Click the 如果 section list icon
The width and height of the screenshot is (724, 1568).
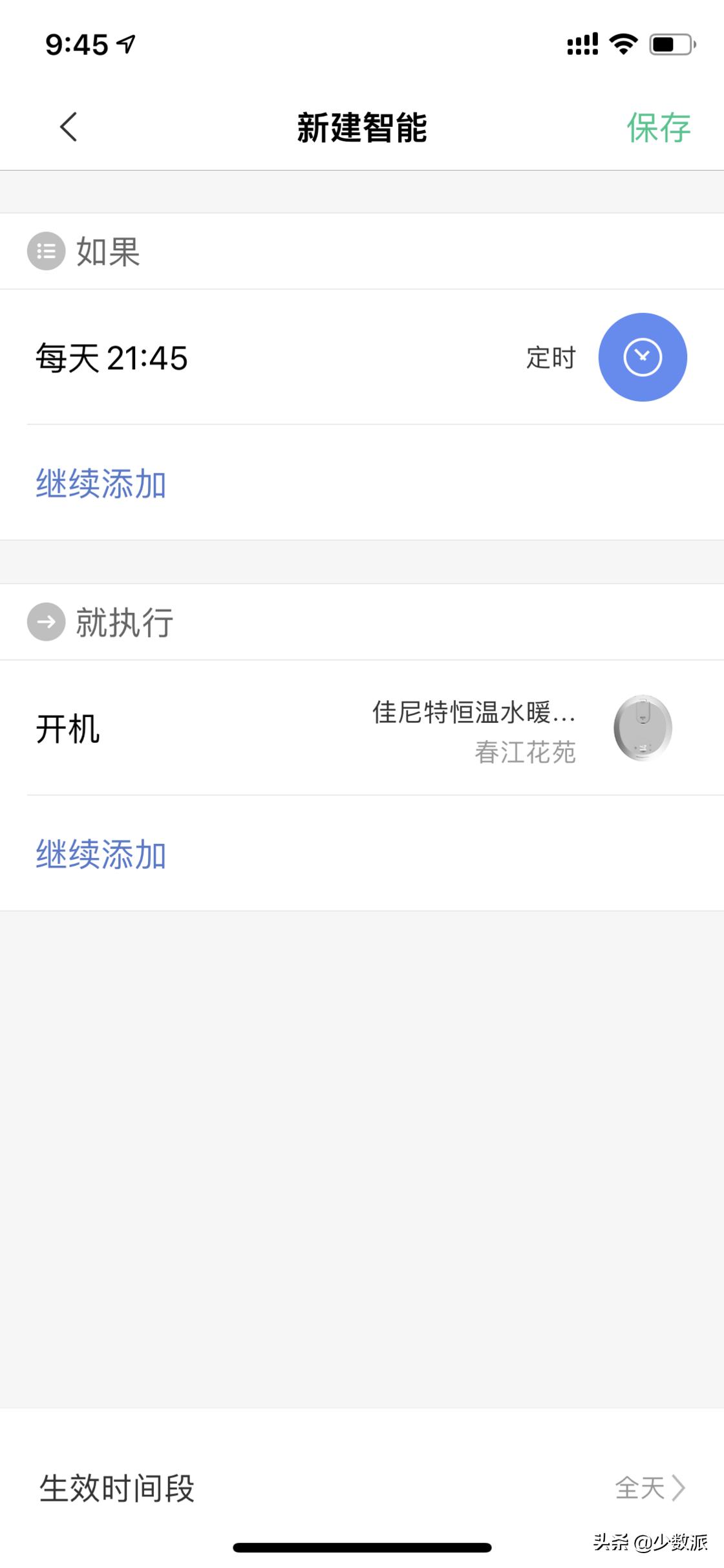click(x=46, y=252)
